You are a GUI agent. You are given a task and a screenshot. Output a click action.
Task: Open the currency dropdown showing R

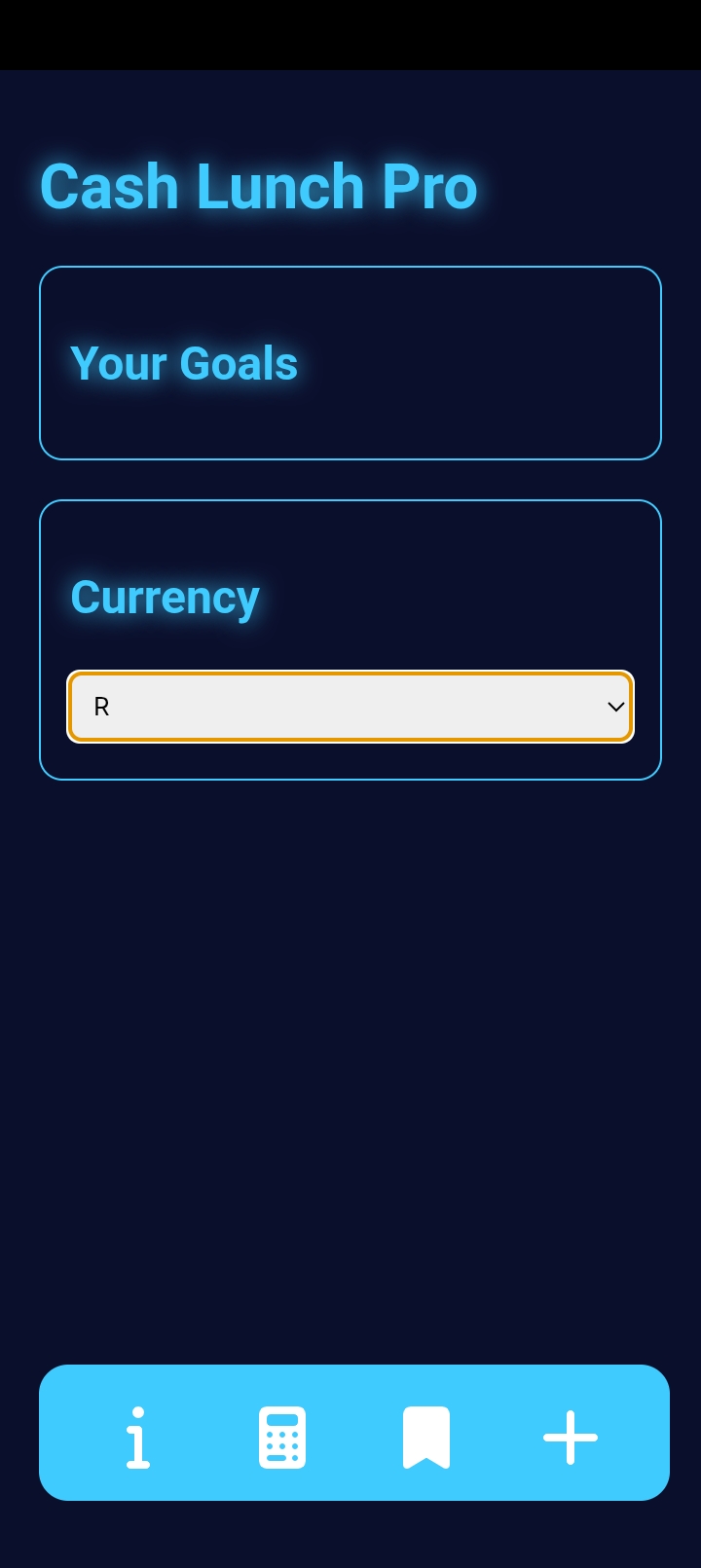coord(350,707)
